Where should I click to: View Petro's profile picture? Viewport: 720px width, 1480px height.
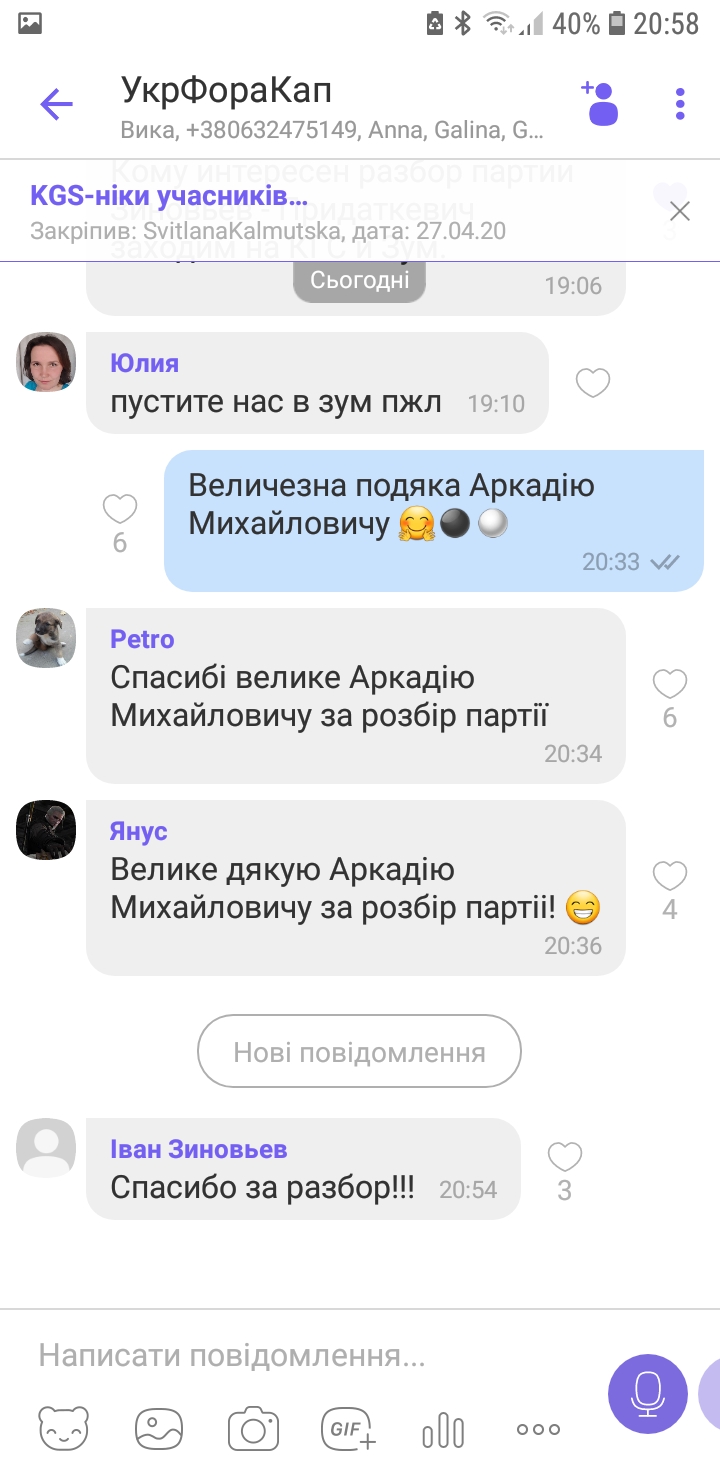[46, 638]
